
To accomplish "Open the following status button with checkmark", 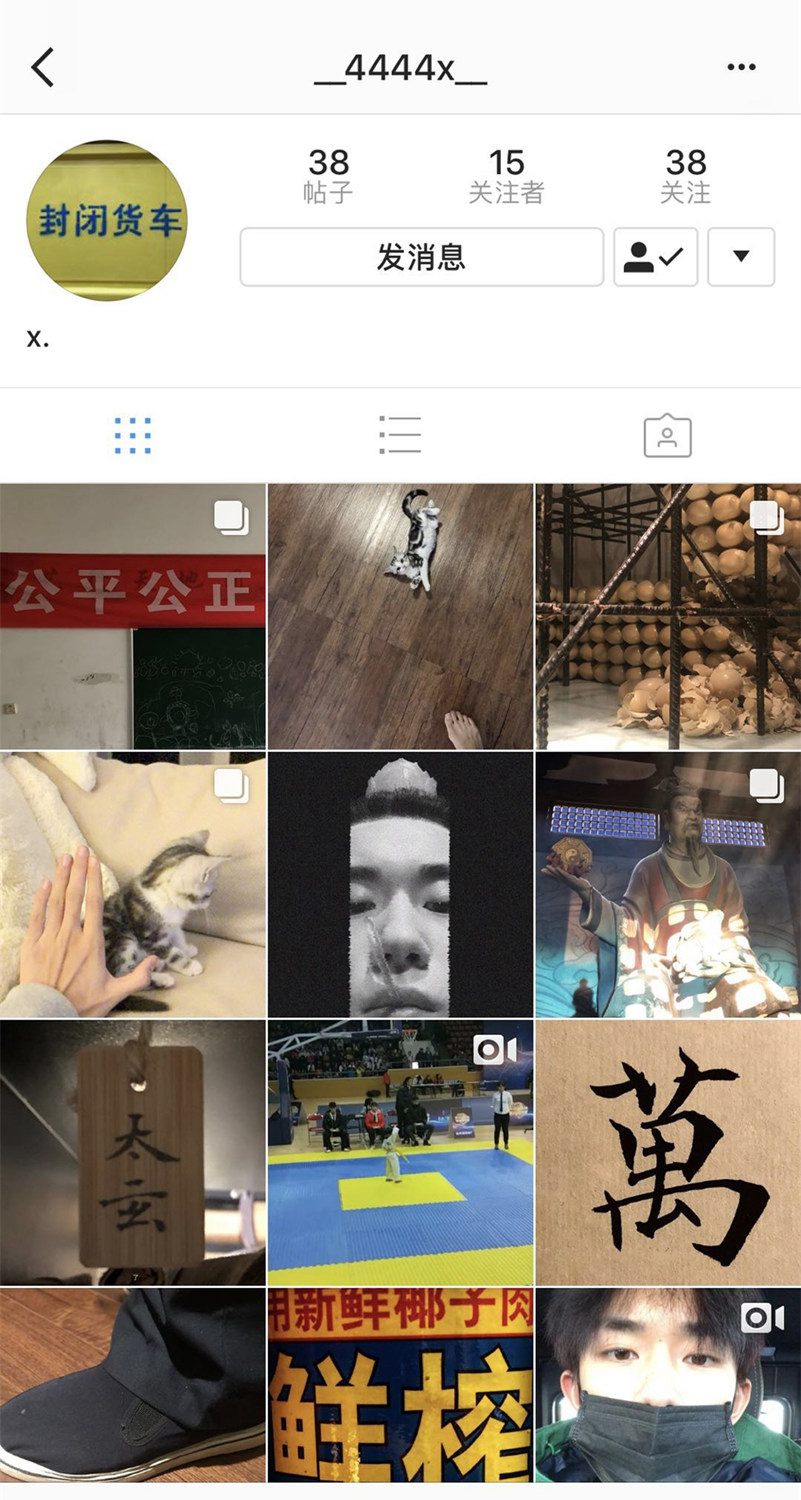I will [x=655, y=257].
